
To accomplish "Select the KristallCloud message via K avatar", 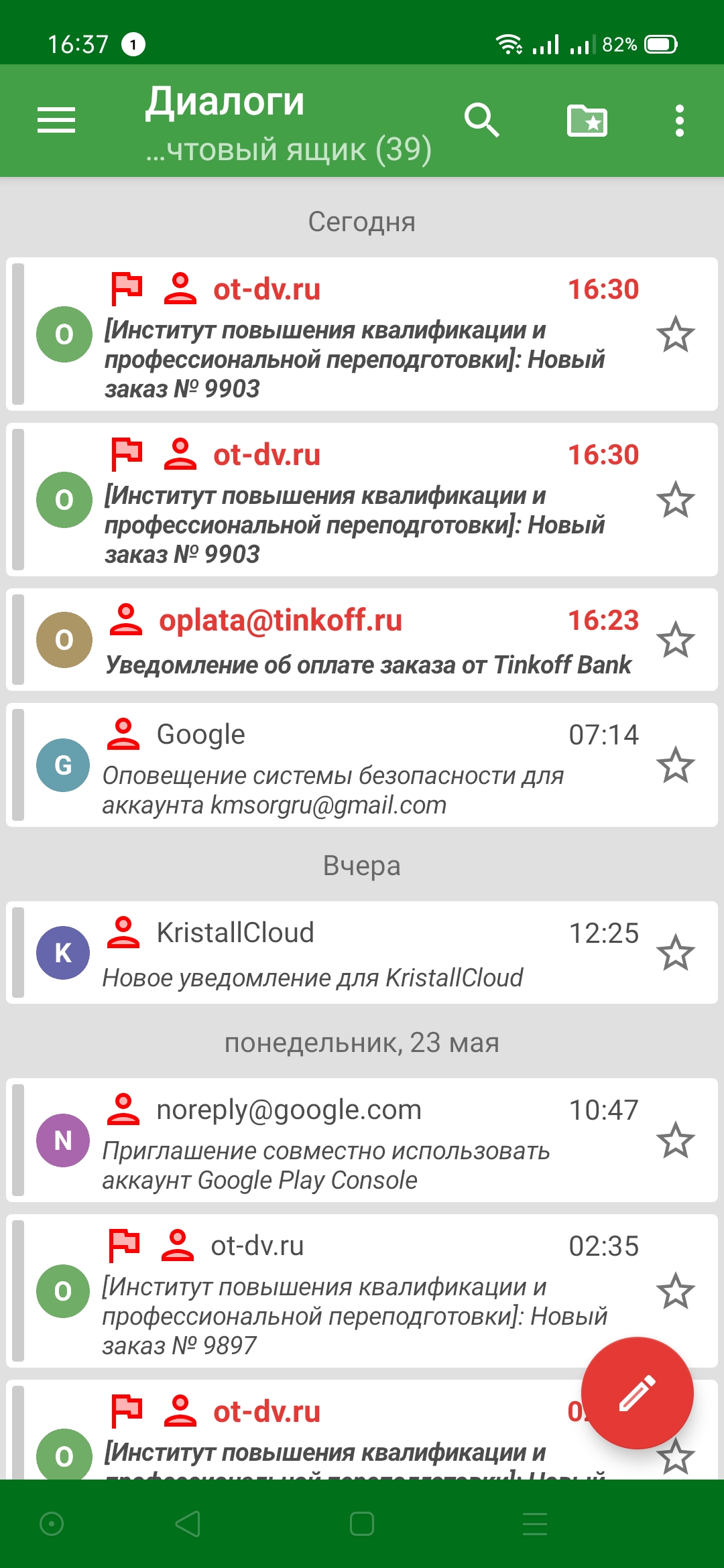I will 63,953.
